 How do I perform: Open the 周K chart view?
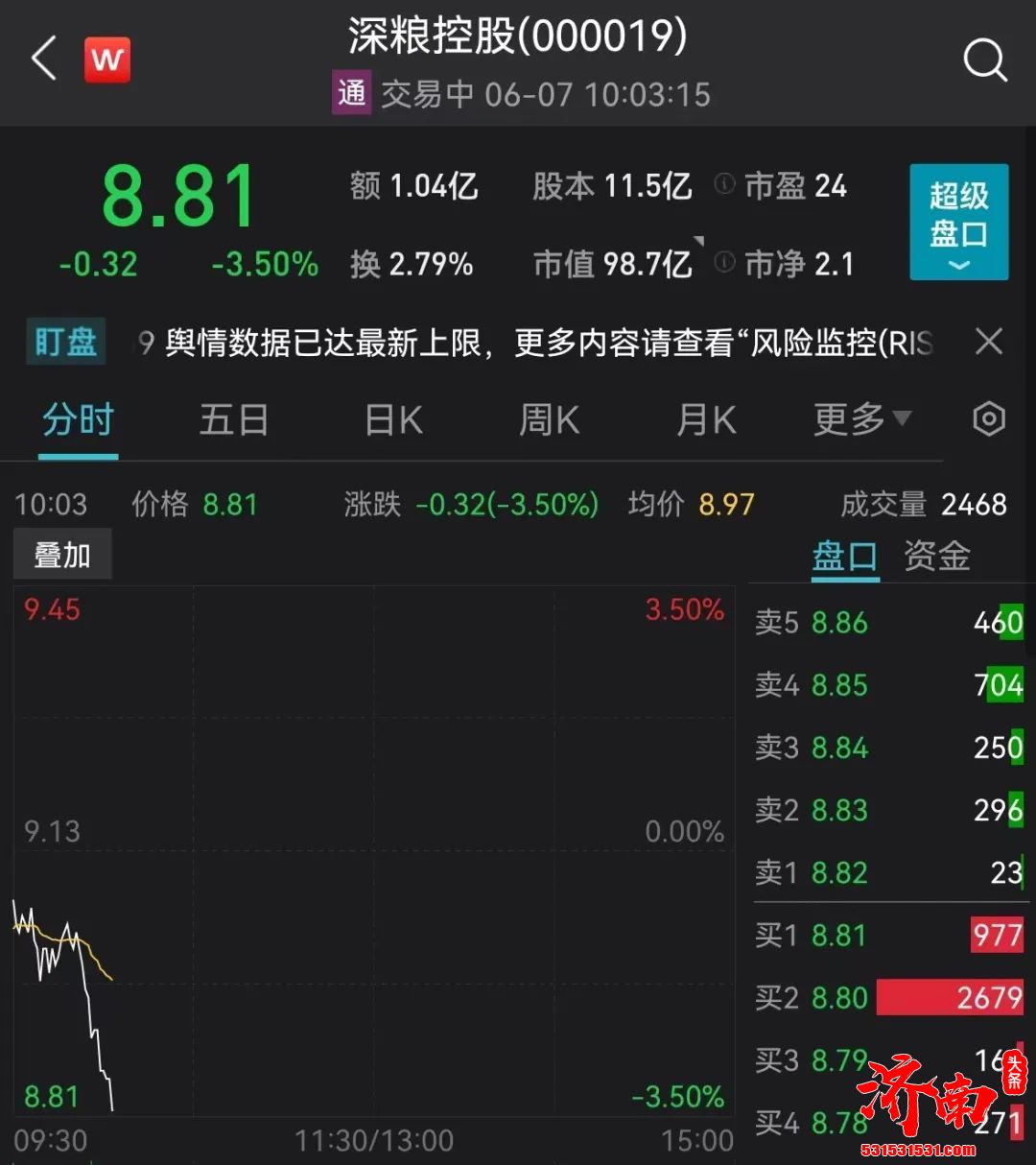(549, 419)
